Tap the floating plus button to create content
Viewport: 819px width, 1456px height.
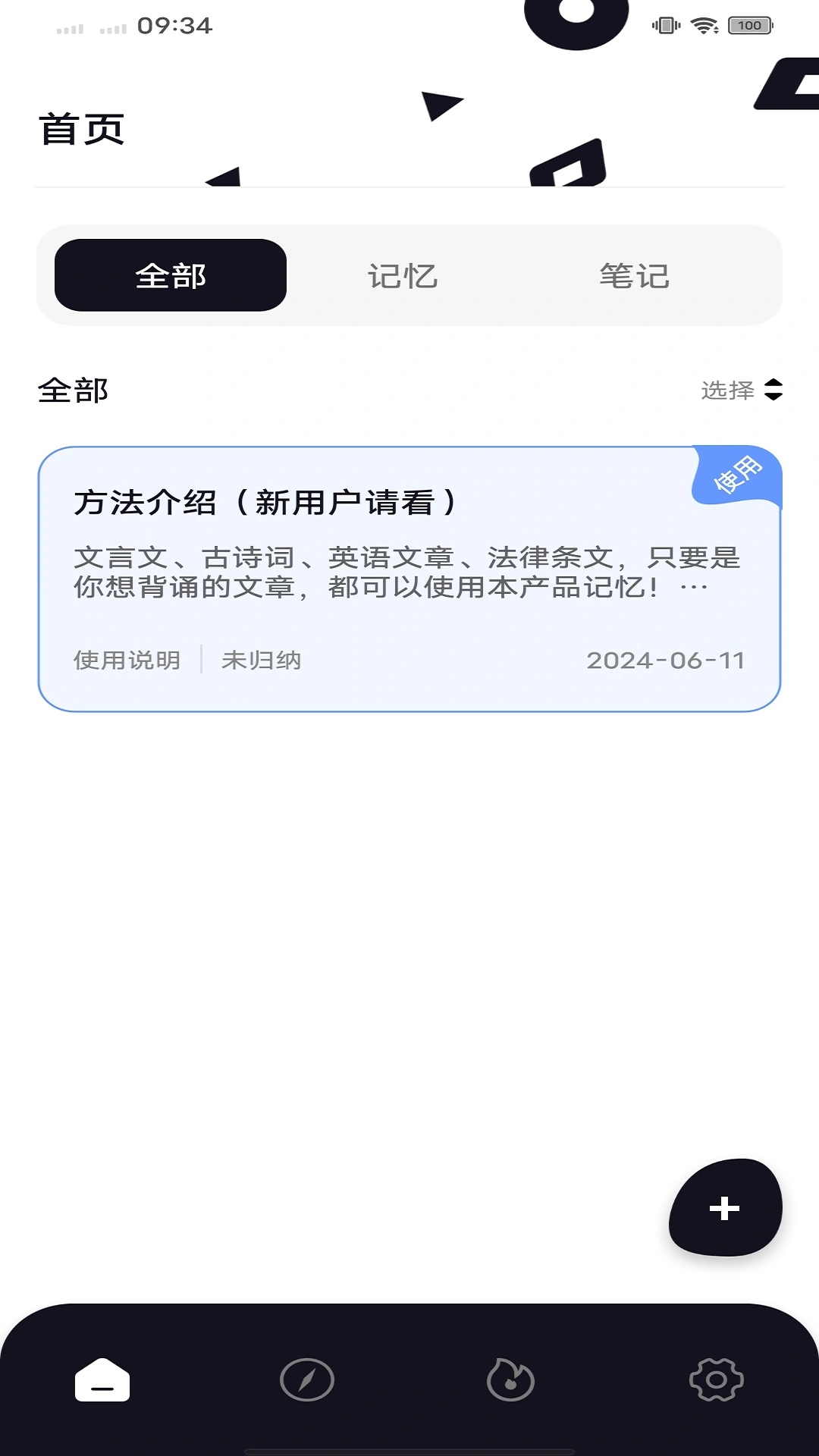[x=723, y=1210]
